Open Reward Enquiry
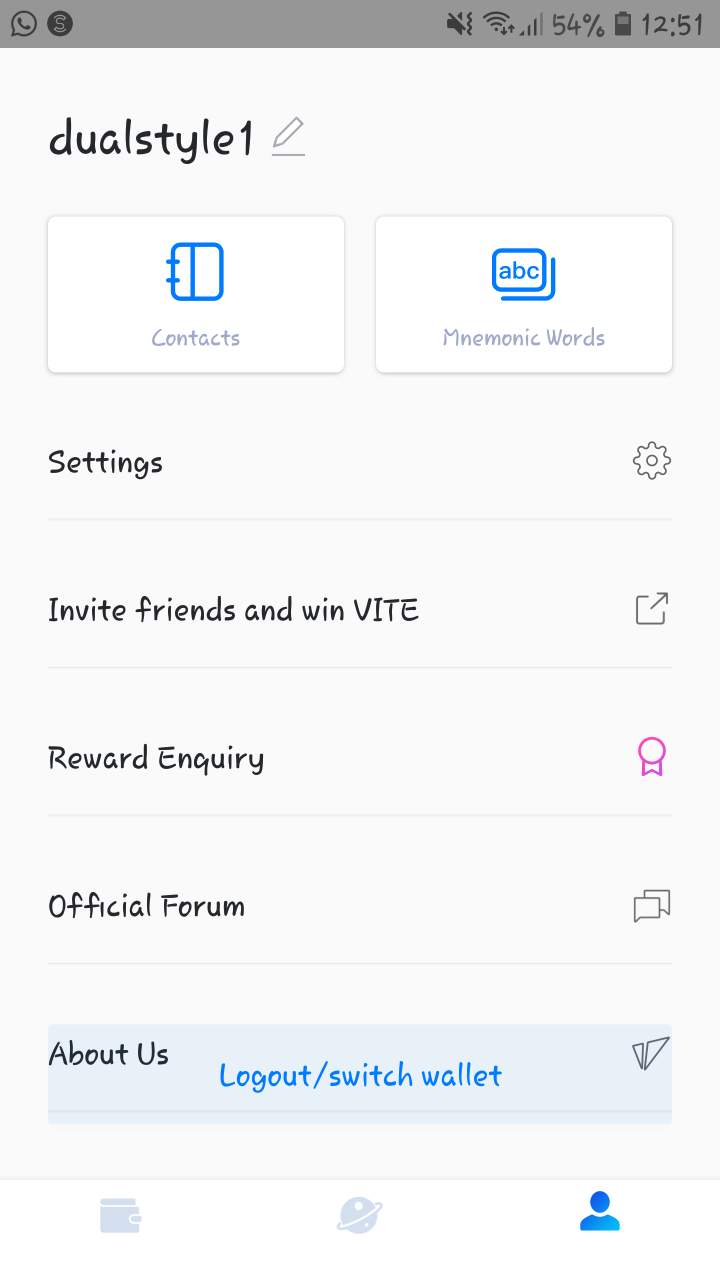This screenshot has width=720, height=1280. point(359,758)
